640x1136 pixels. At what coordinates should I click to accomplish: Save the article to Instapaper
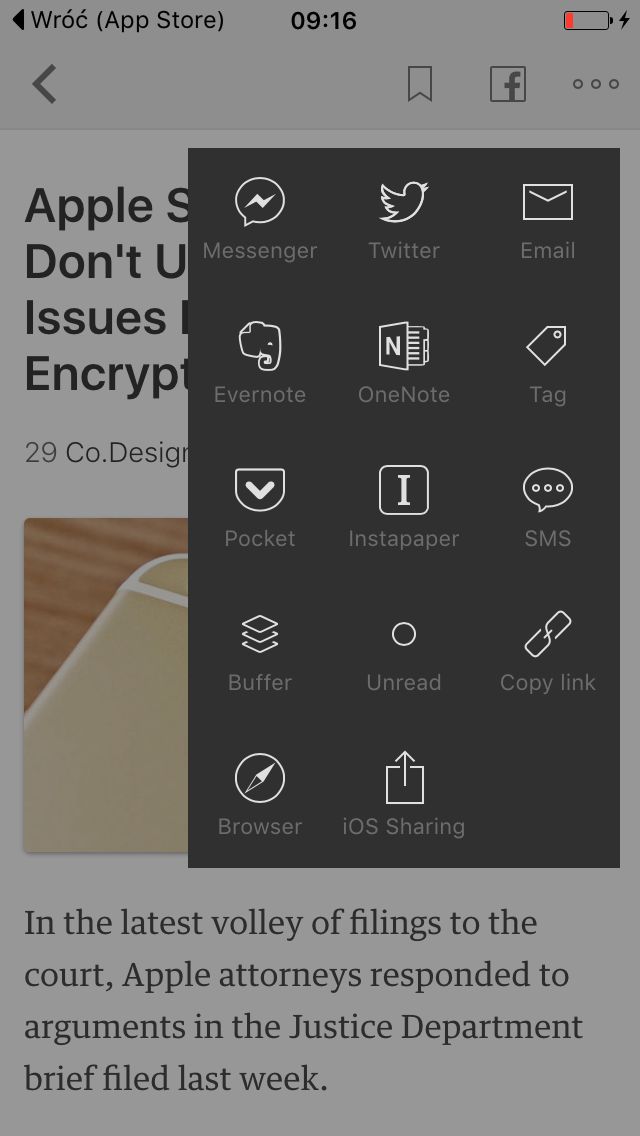click(x=404, y=506)
